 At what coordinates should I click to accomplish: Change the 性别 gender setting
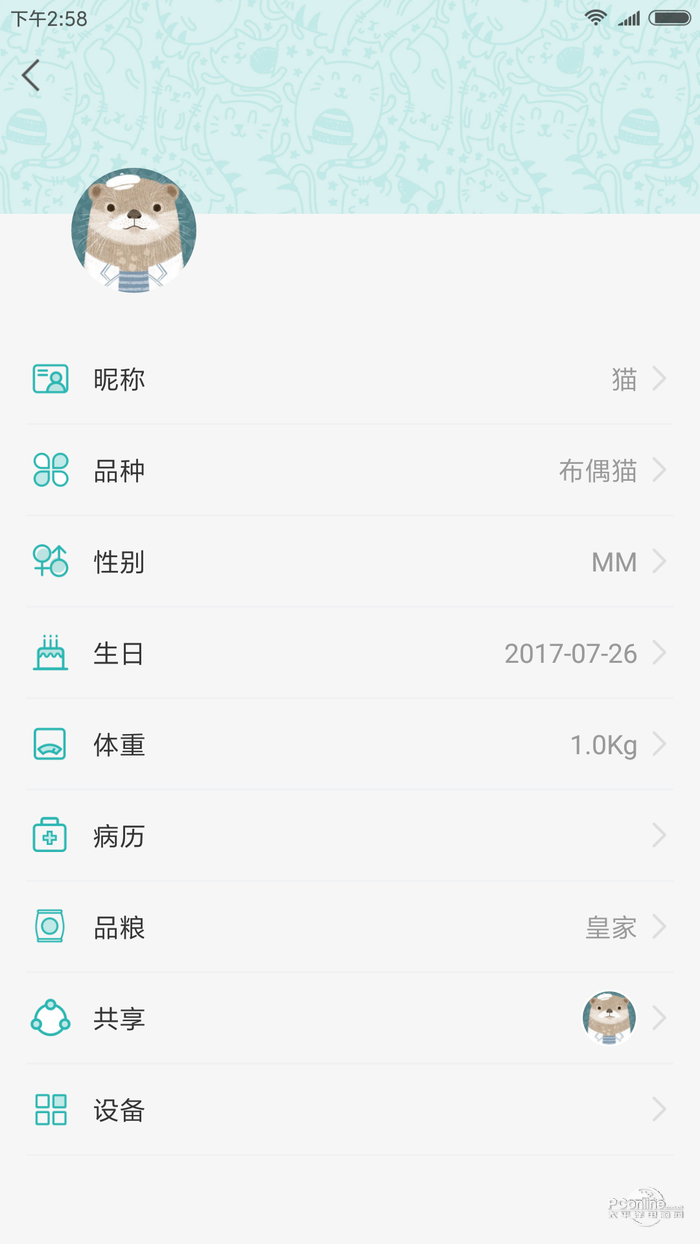click(350, 562)
